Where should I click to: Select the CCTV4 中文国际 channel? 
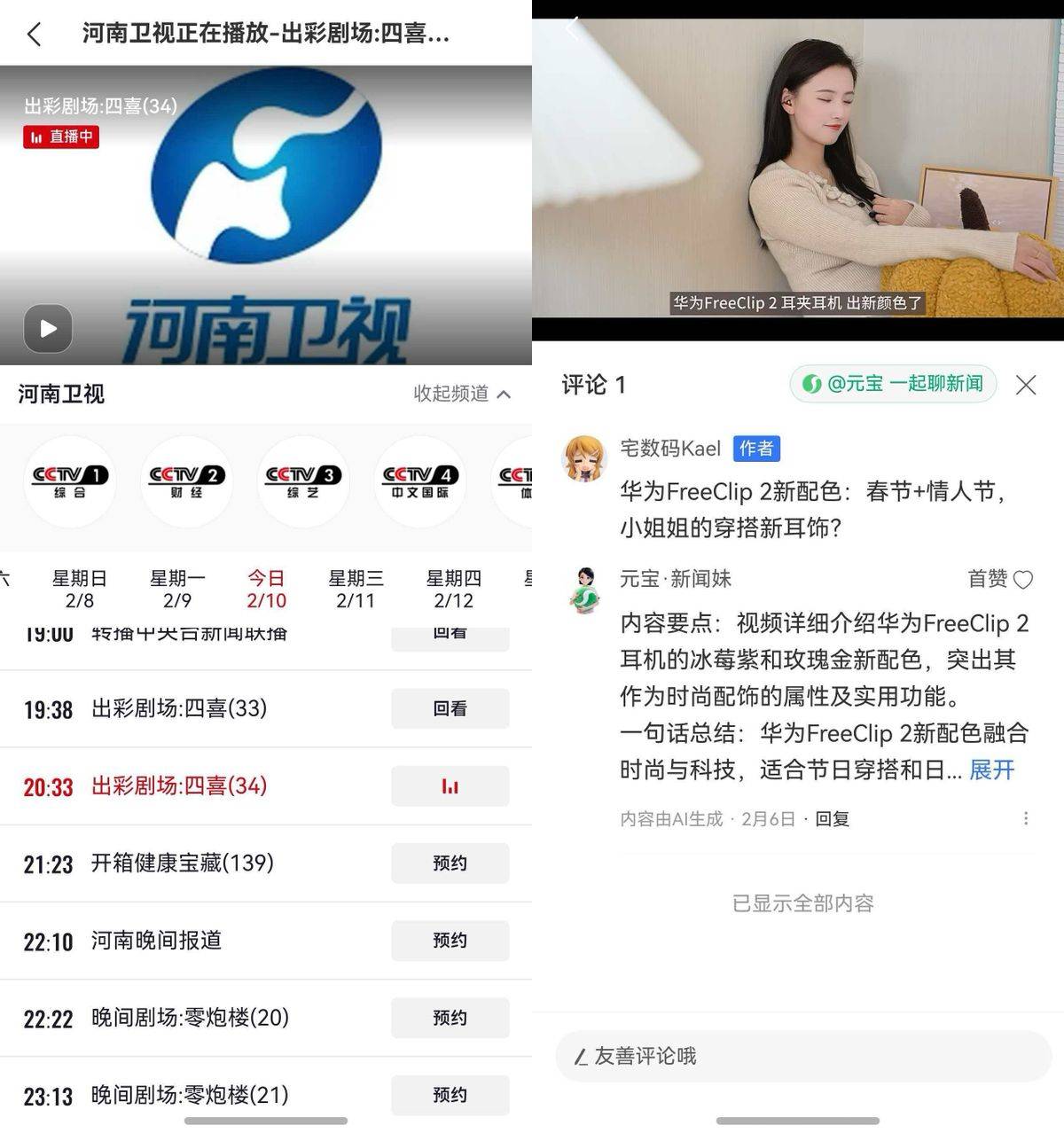(x=420, y=482)
